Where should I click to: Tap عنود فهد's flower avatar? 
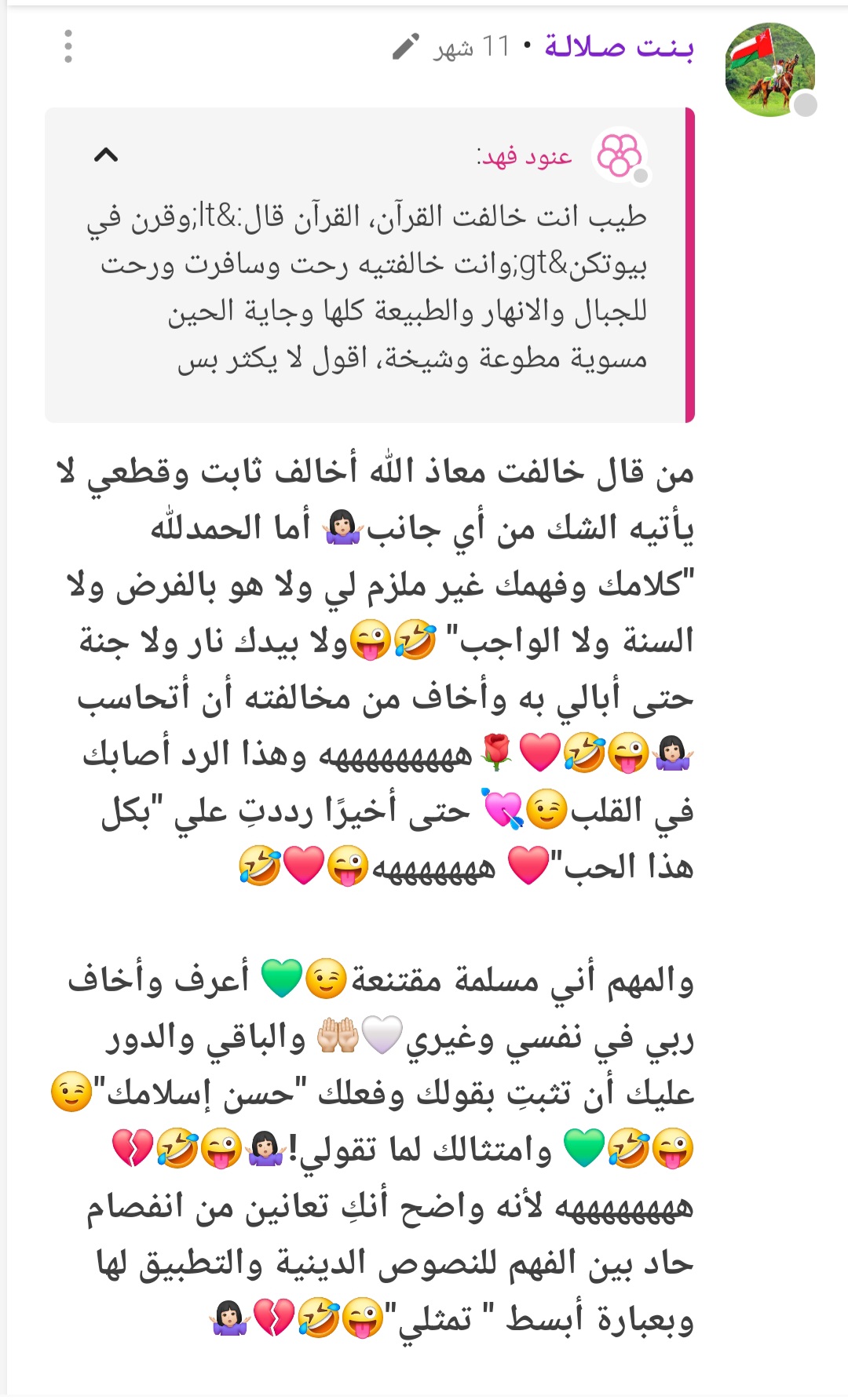[x=620, y=155]
